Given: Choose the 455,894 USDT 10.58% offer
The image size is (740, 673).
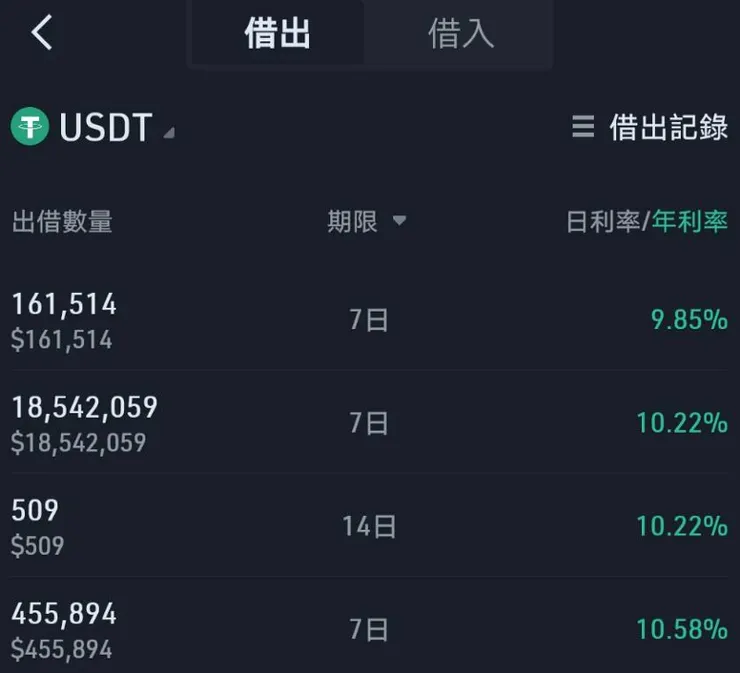Looking at the screenshot, I should point(369,629).
